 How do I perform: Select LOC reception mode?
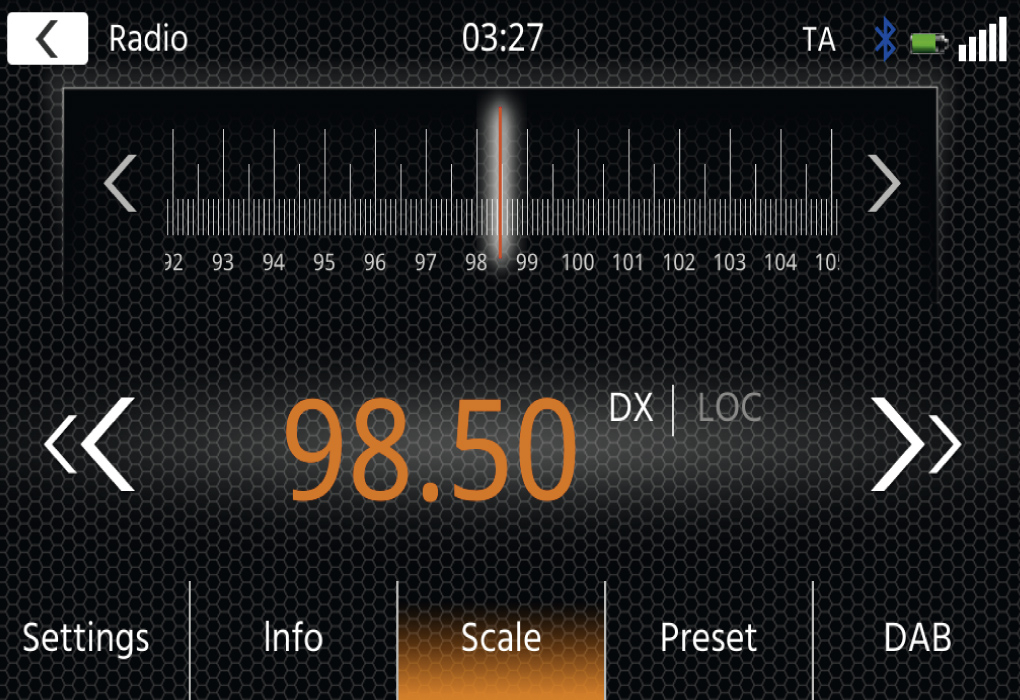pos(729,408)
